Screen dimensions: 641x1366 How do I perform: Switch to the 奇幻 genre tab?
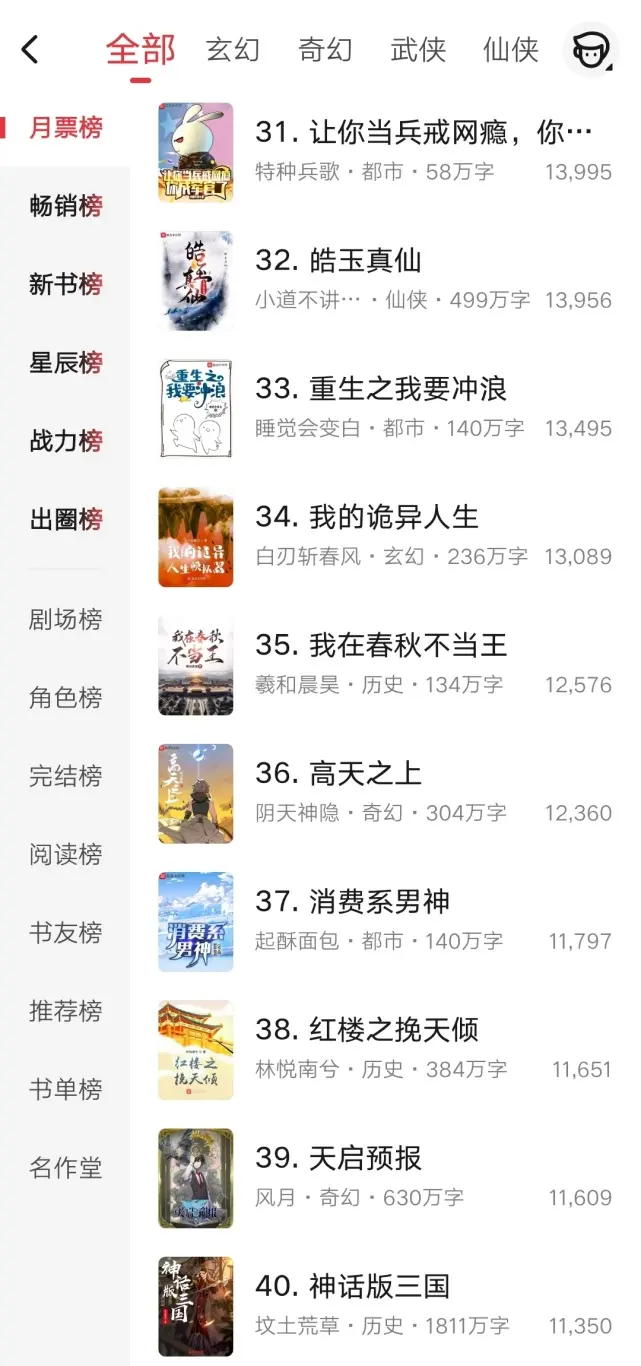click(325, 49)
